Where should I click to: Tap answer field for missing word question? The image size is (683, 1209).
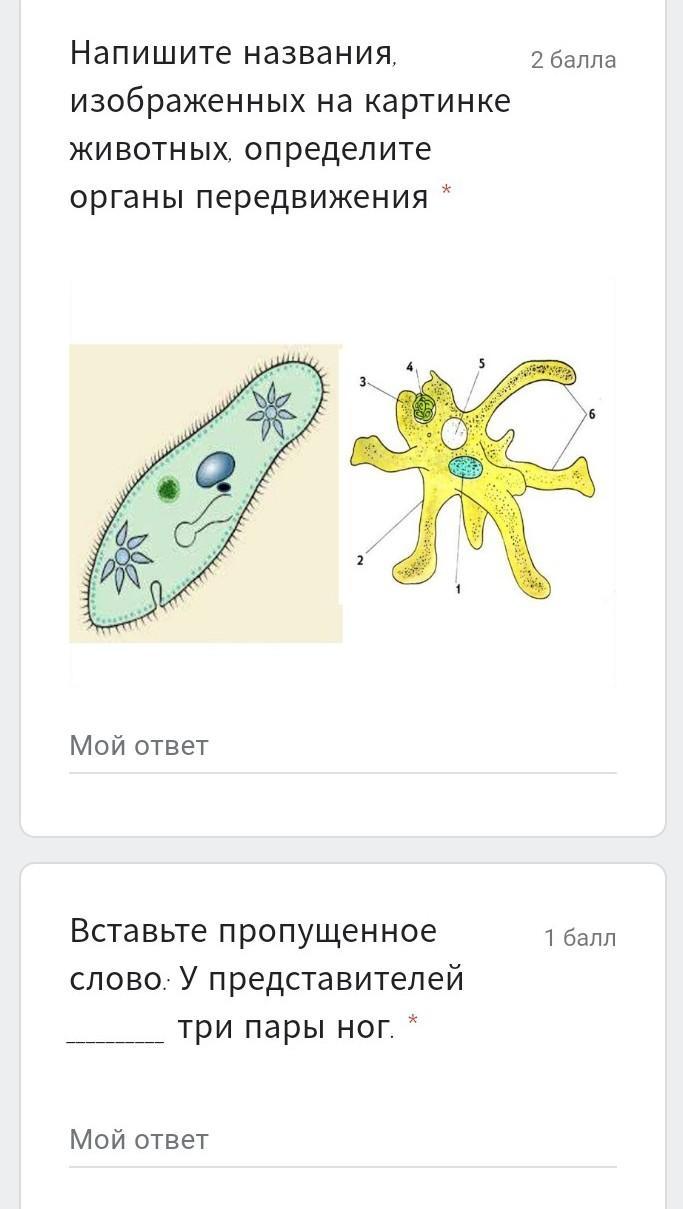pos(341,1140)
